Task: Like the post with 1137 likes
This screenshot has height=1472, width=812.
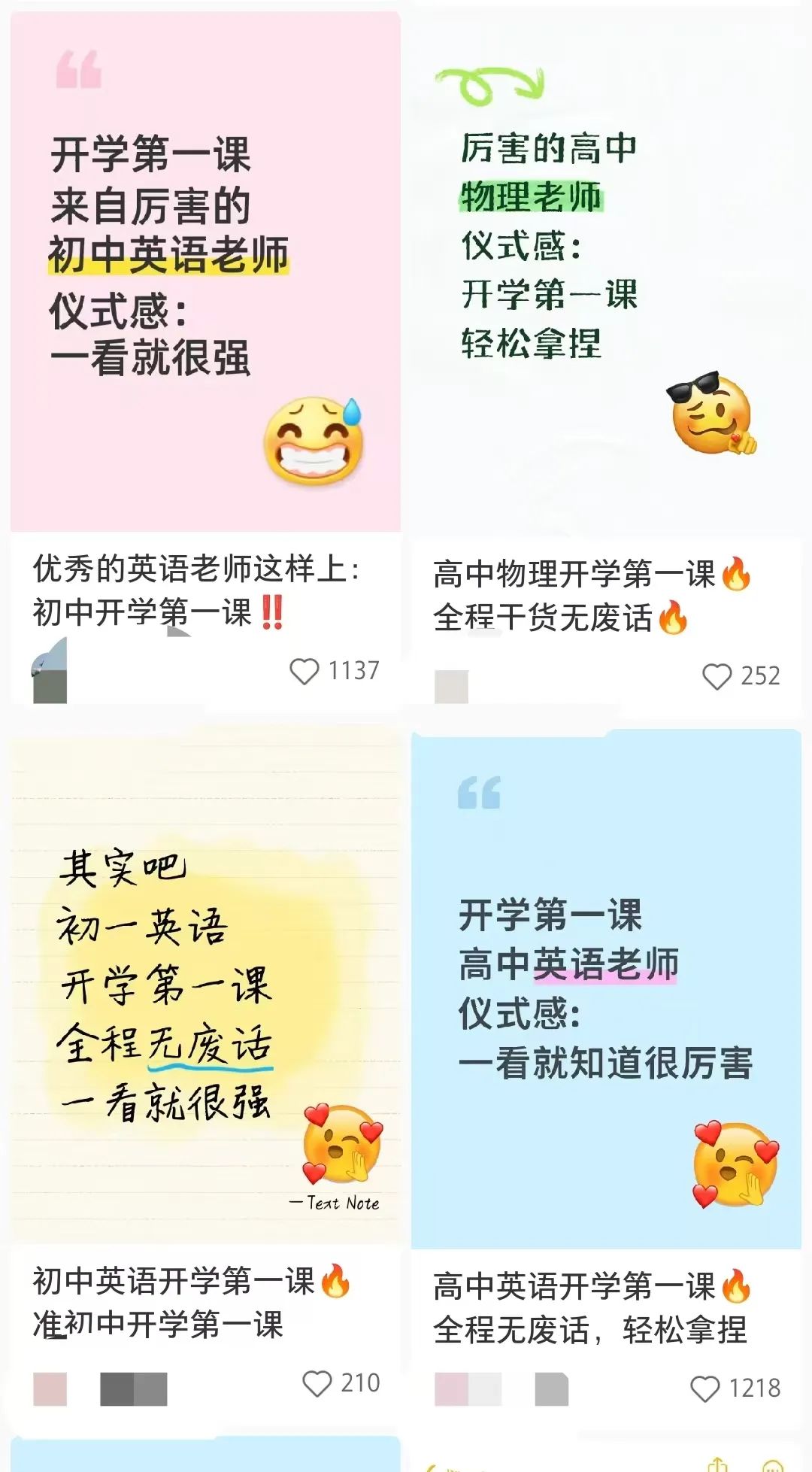Action: 304,671
